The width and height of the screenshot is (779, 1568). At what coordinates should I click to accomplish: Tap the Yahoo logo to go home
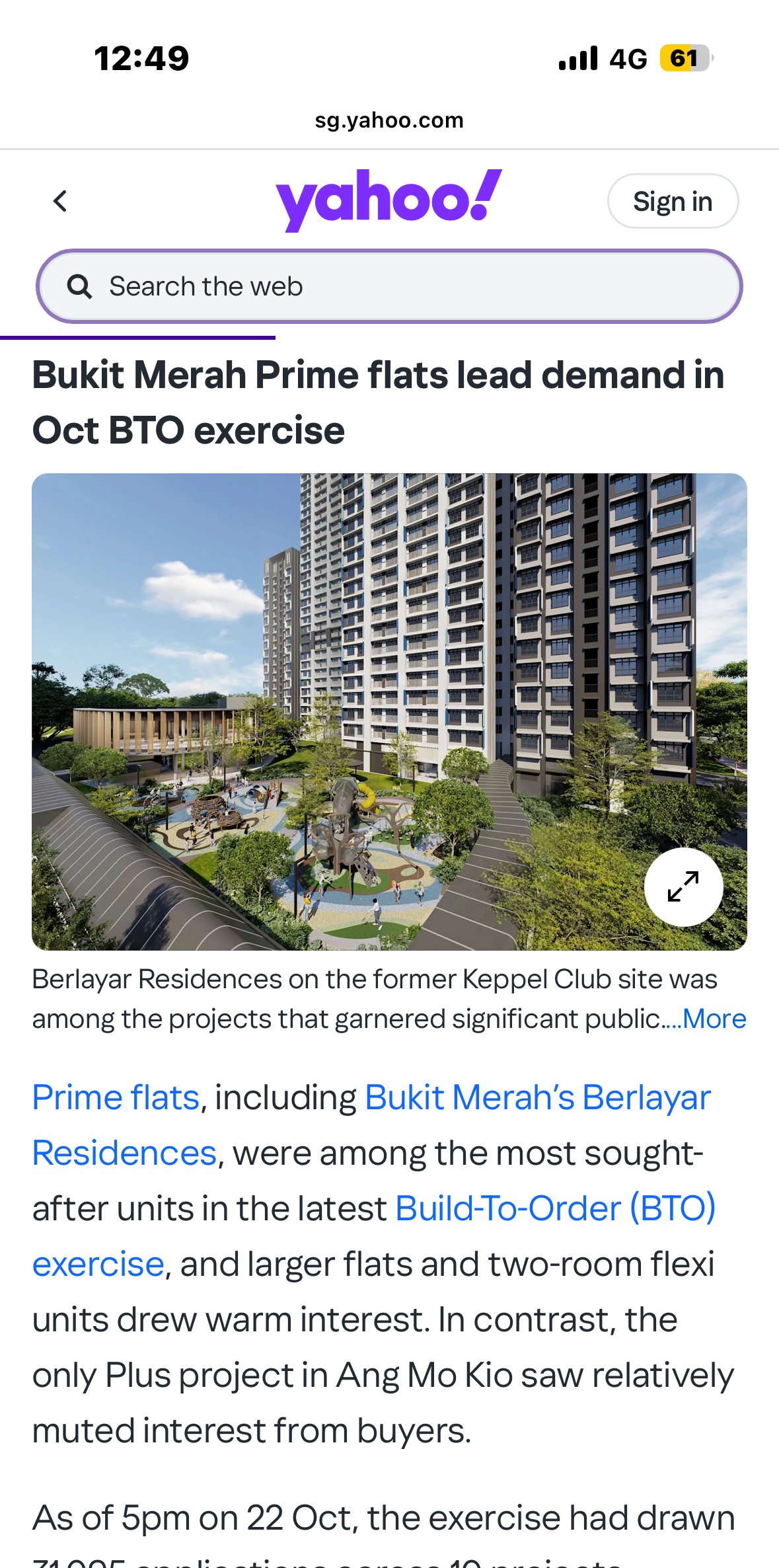tap(389, 199)
